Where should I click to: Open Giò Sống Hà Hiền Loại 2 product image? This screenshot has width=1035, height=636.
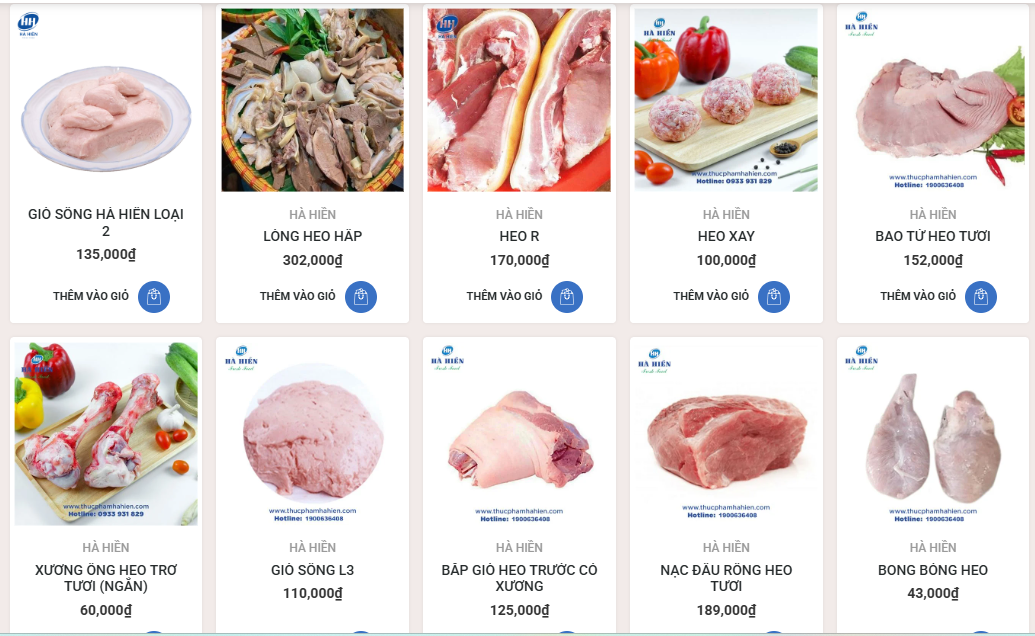tap(106, 100)
